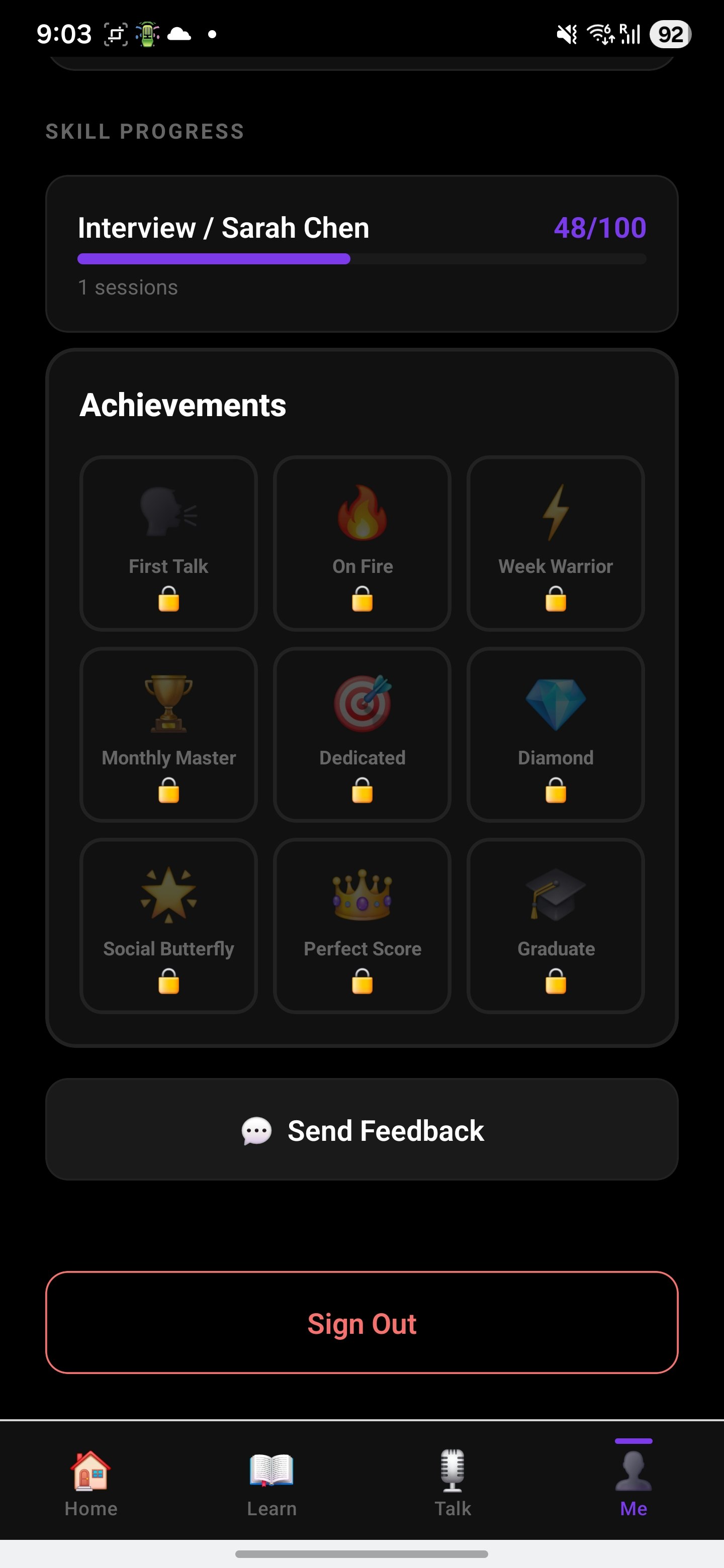The height and width of the screenshot is (1568, 724).
Task: Open Interview / Sarah Chen skill card
Action: pos(361,253)
